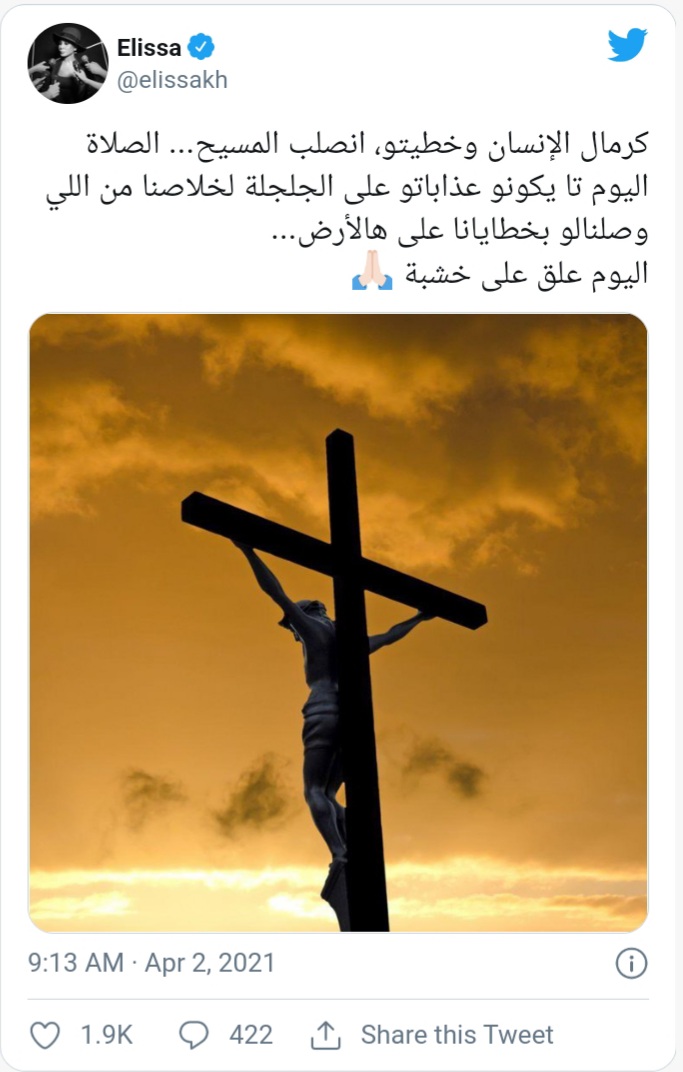Open the tweet info icon
This screenshot has height=1072, width=683.
tap(630, 963)
